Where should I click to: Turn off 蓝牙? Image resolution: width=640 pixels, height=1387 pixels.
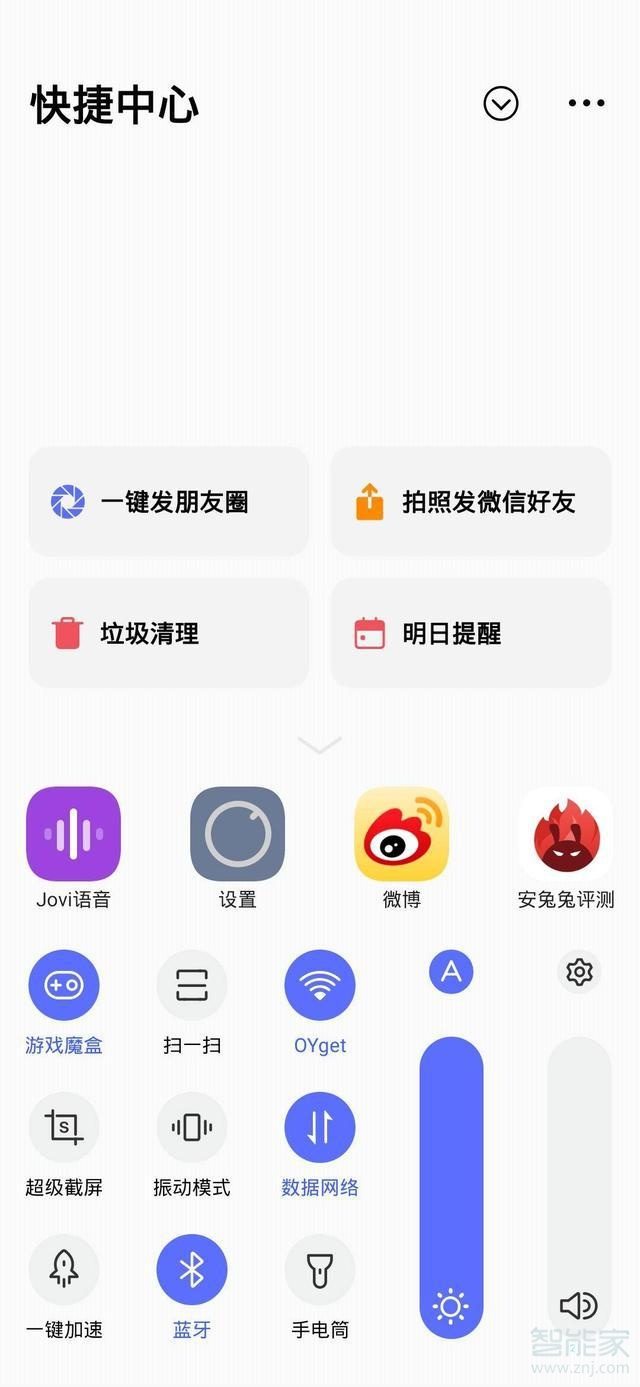(x=192, y=1269)
